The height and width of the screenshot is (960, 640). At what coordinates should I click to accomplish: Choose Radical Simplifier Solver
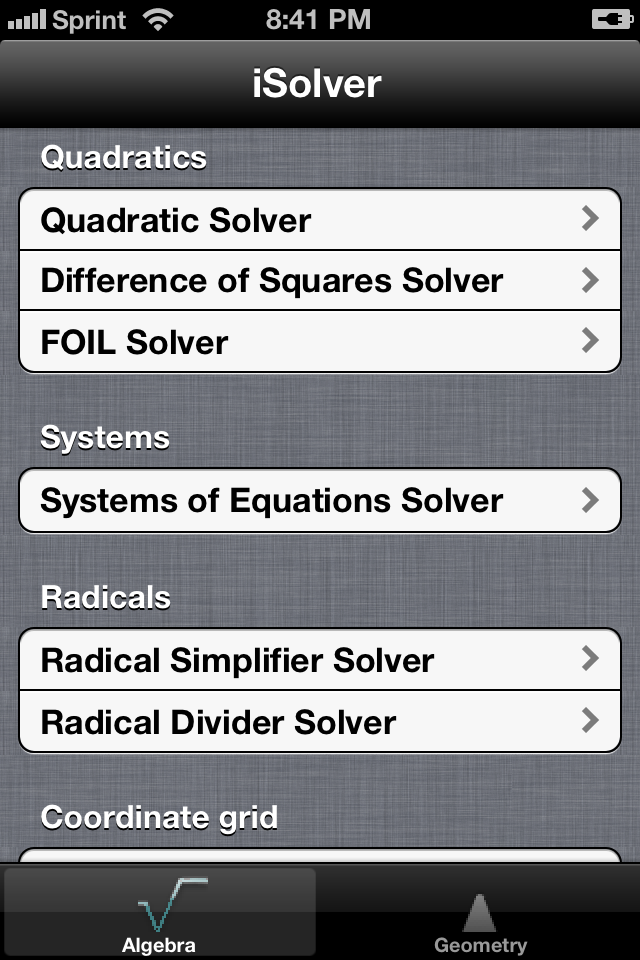click(x=320, y=660)
